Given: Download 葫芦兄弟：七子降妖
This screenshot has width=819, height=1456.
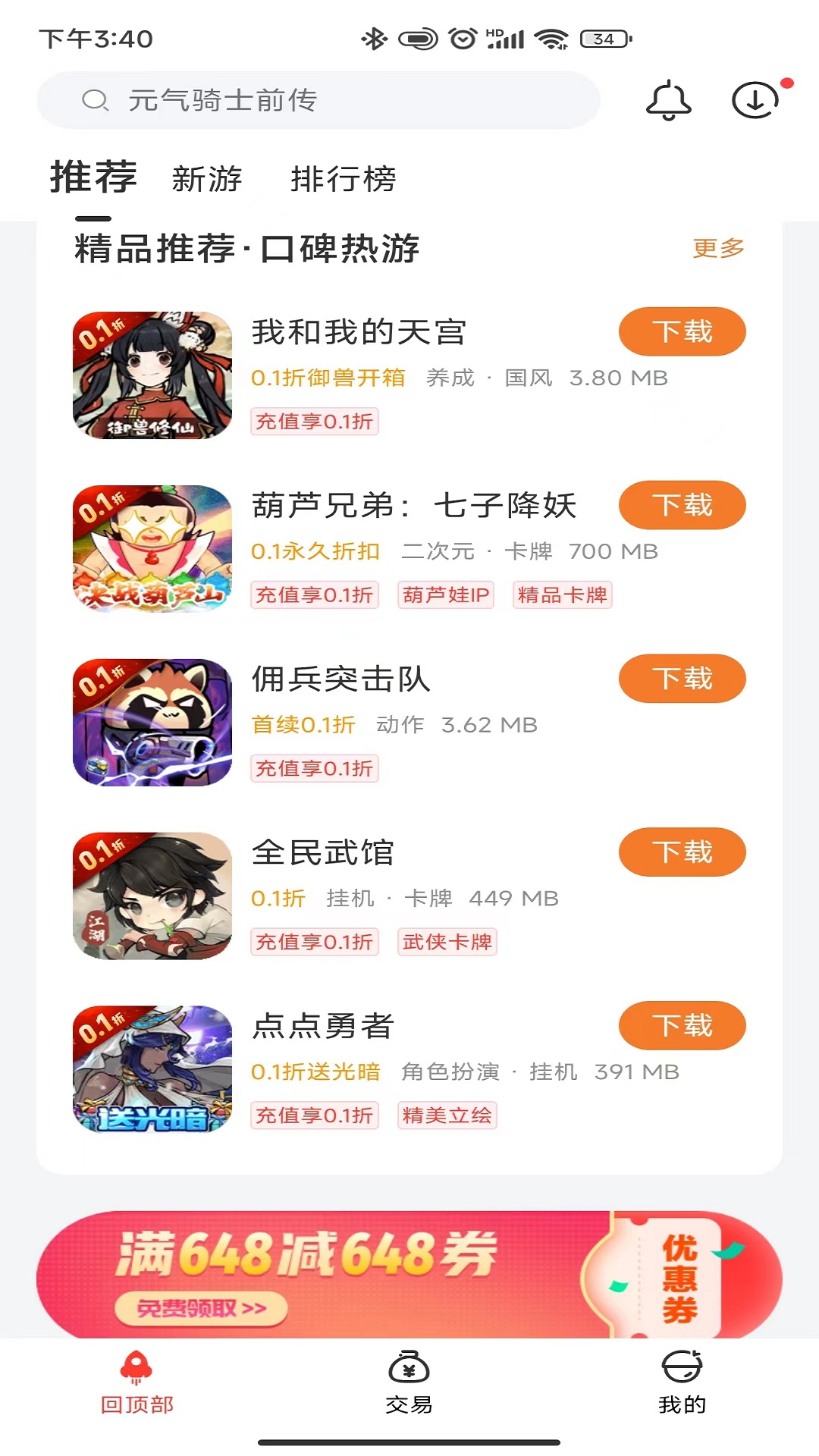Looking at the screenshot, I should coord(682,505).
